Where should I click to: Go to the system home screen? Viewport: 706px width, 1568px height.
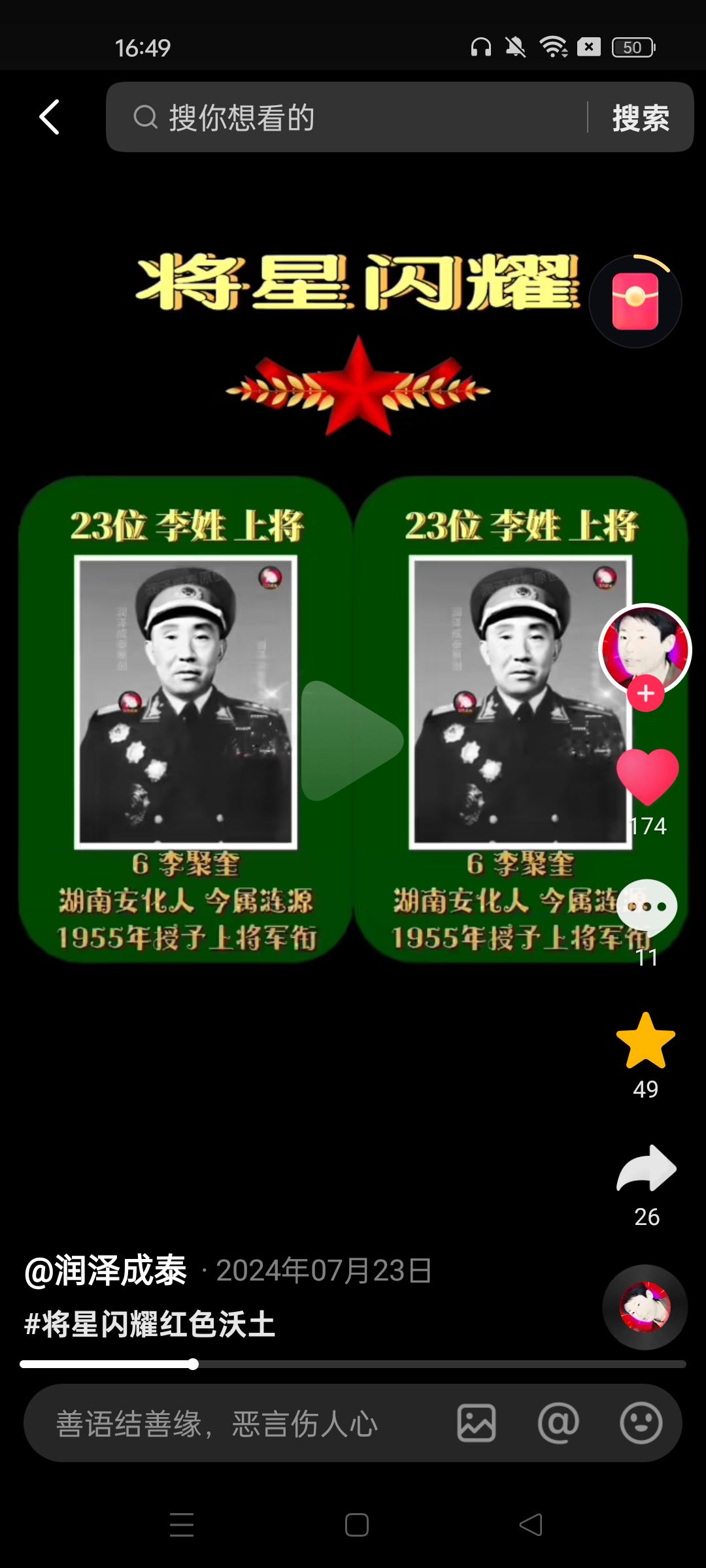(356, 1525)
